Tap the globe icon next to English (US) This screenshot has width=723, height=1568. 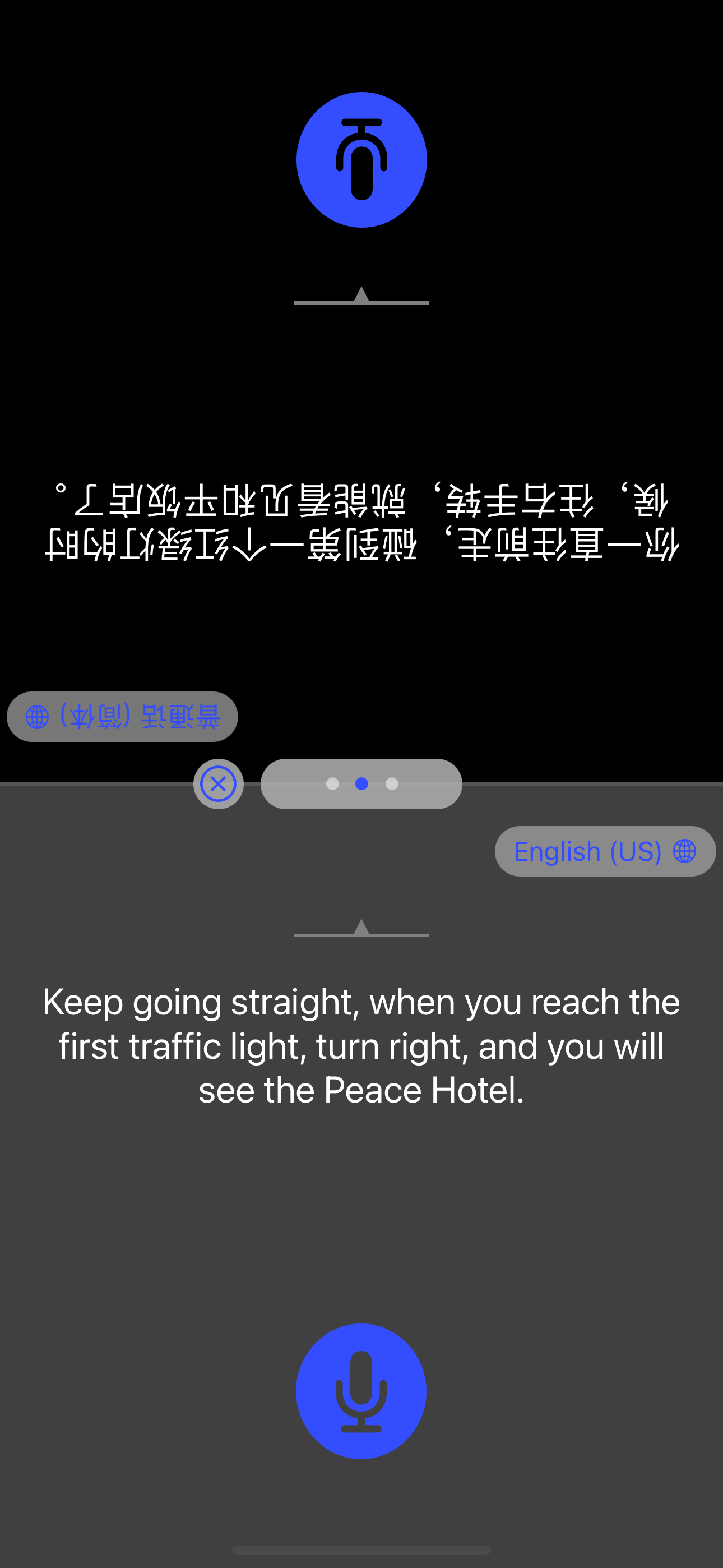(684, 851)
